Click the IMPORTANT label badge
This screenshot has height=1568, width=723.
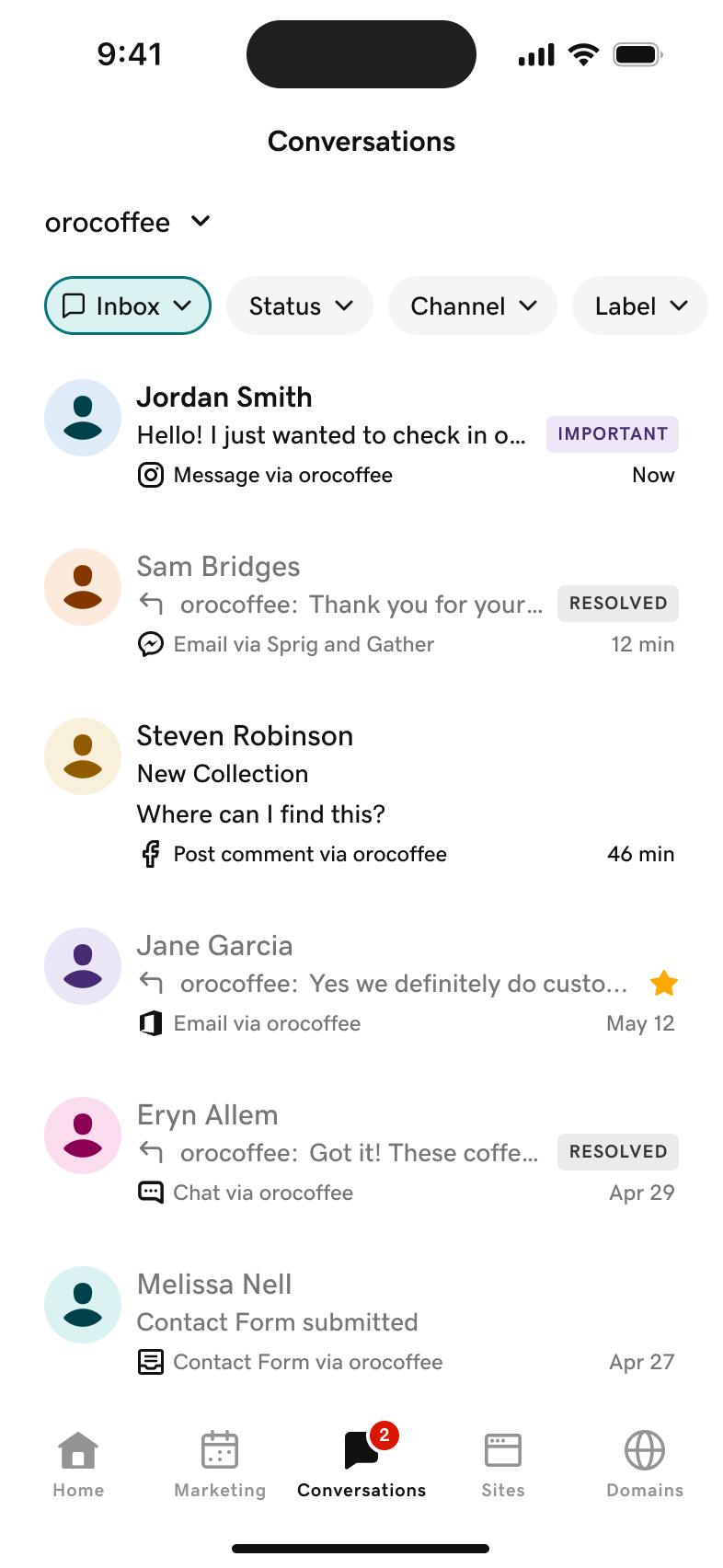[612, 433]
